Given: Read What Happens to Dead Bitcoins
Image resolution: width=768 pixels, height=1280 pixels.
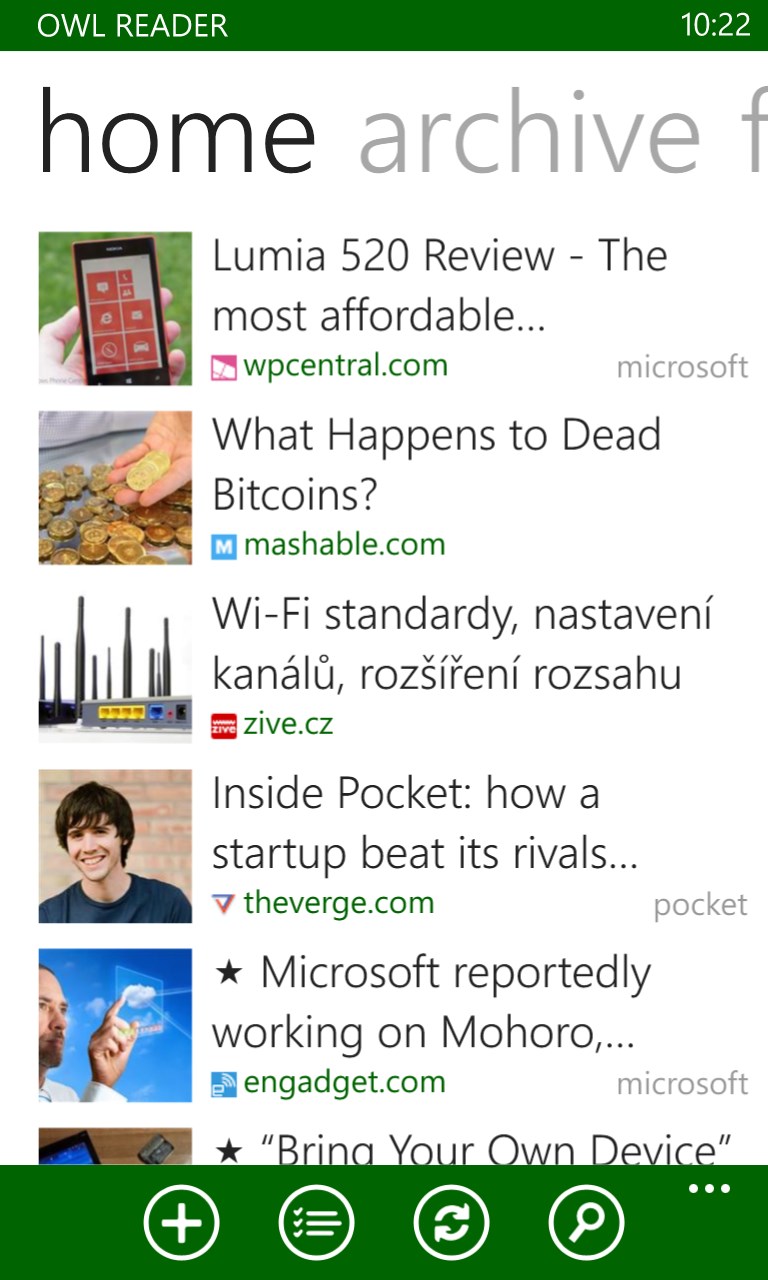Looking at the screenshot, I should point(437,464).
